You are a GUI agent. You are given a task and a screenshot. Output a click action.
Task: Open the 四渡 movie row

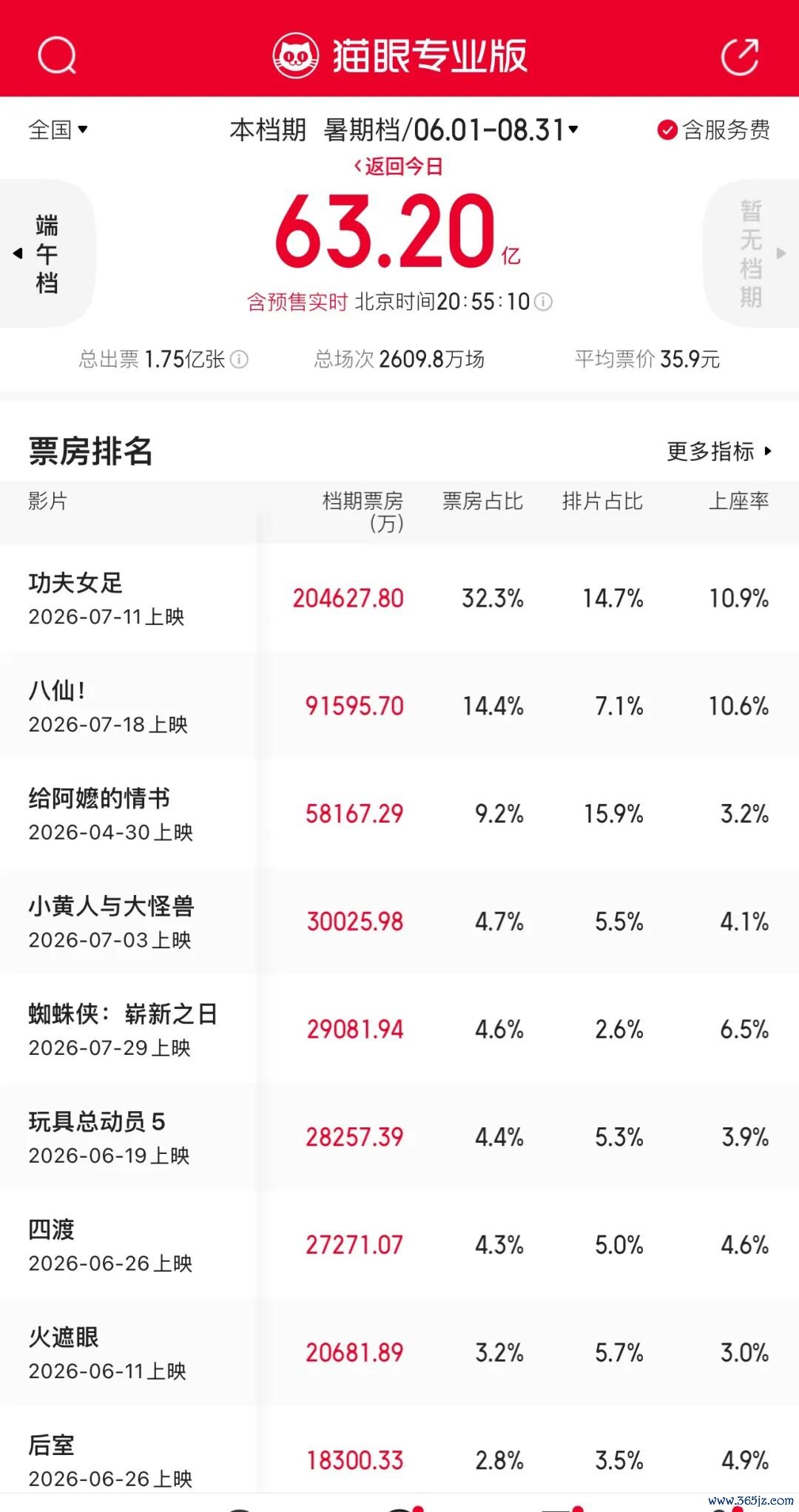(x=399, y=1245)
